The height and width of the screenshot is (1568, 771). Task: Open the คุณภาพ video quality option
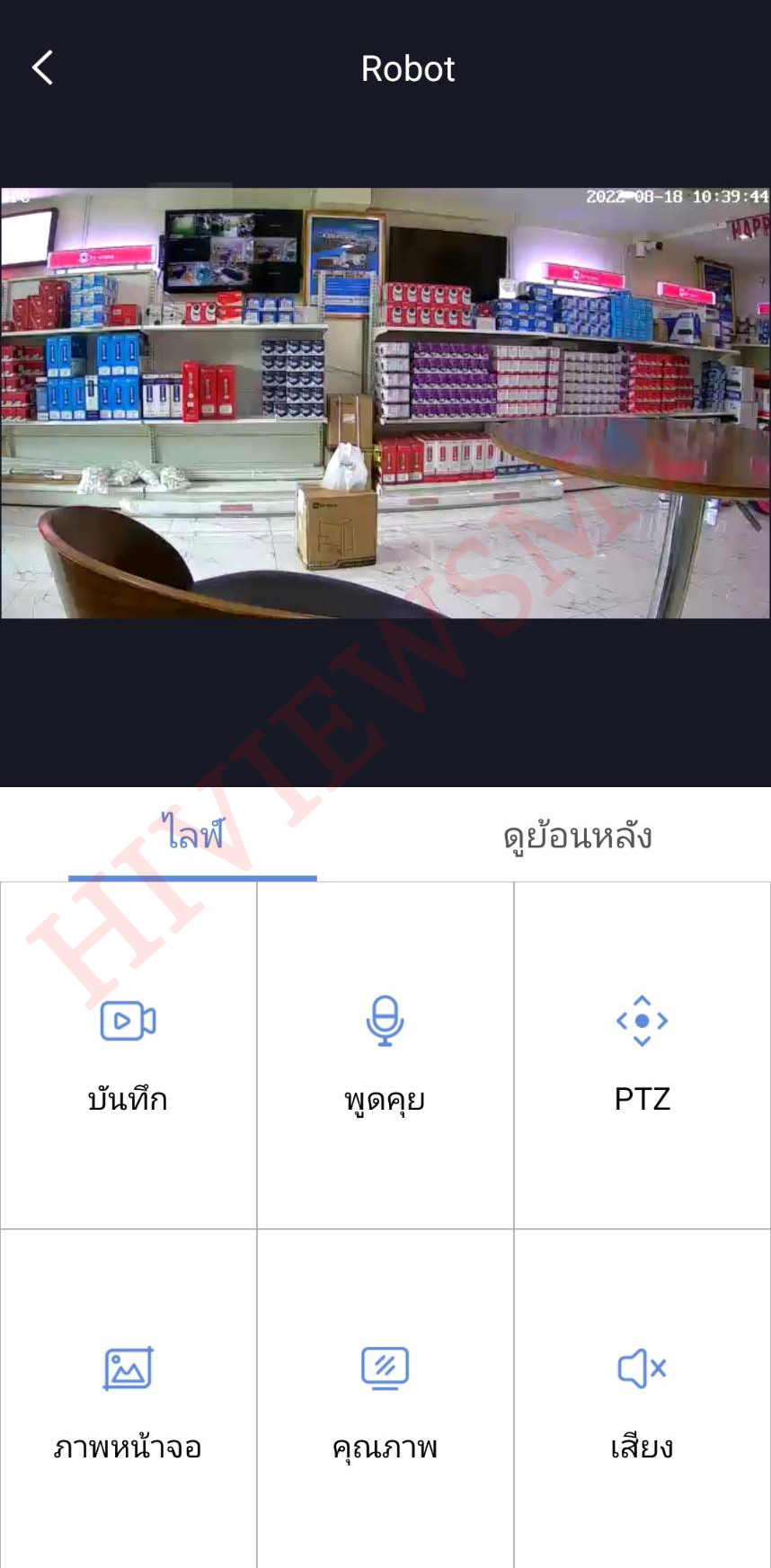pos(385,1400)
